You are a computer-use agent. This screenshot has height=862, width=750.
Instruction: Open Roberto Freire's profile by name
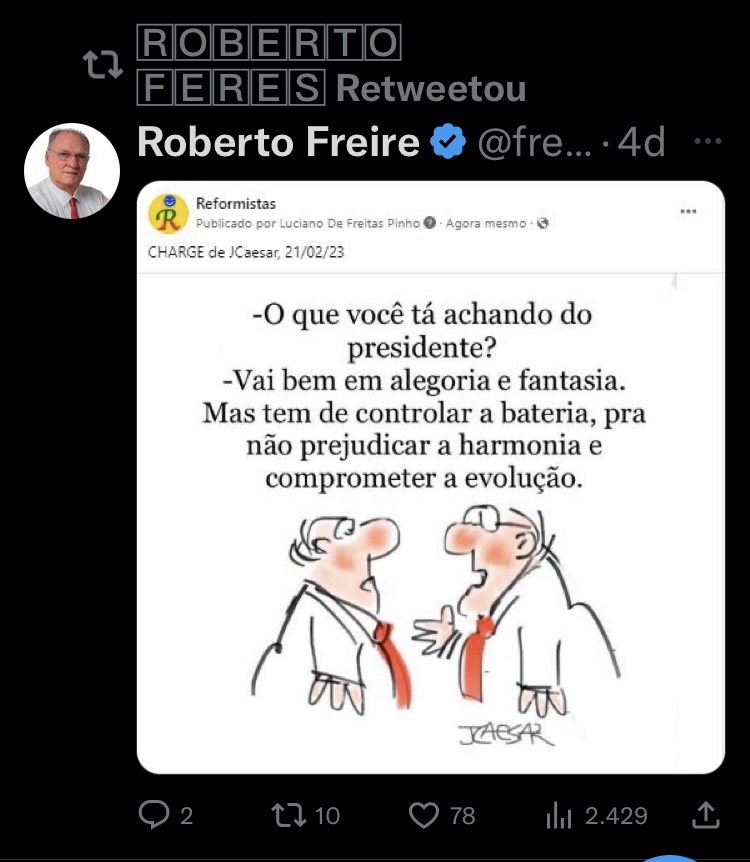pos(278,142)
